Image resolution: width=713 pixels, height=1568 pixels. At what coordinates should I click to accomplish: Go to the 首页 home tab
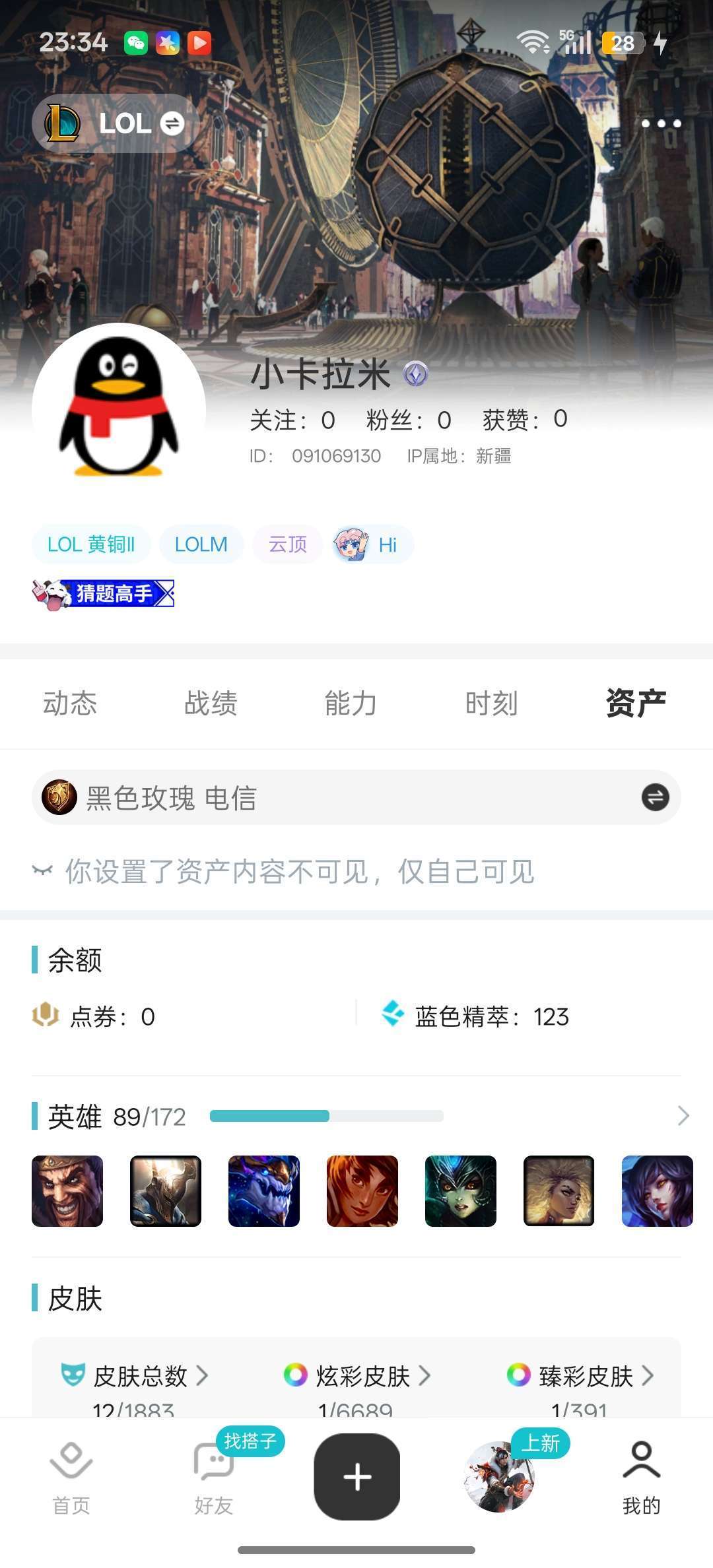pyautogui.click(x=71, y=1478)
